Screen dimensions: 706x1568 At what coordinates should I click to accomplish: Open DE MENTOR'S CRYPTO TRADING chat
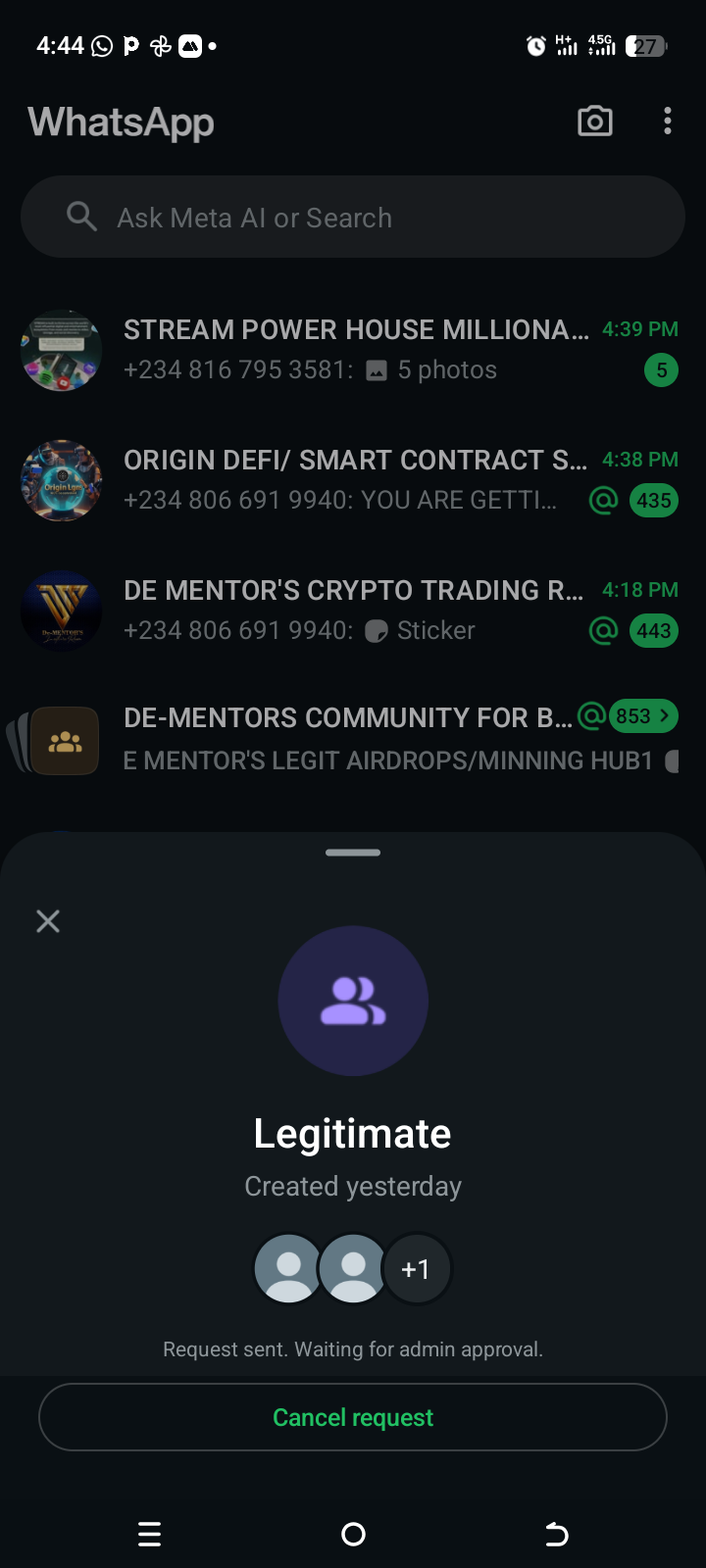pos(353,611)
